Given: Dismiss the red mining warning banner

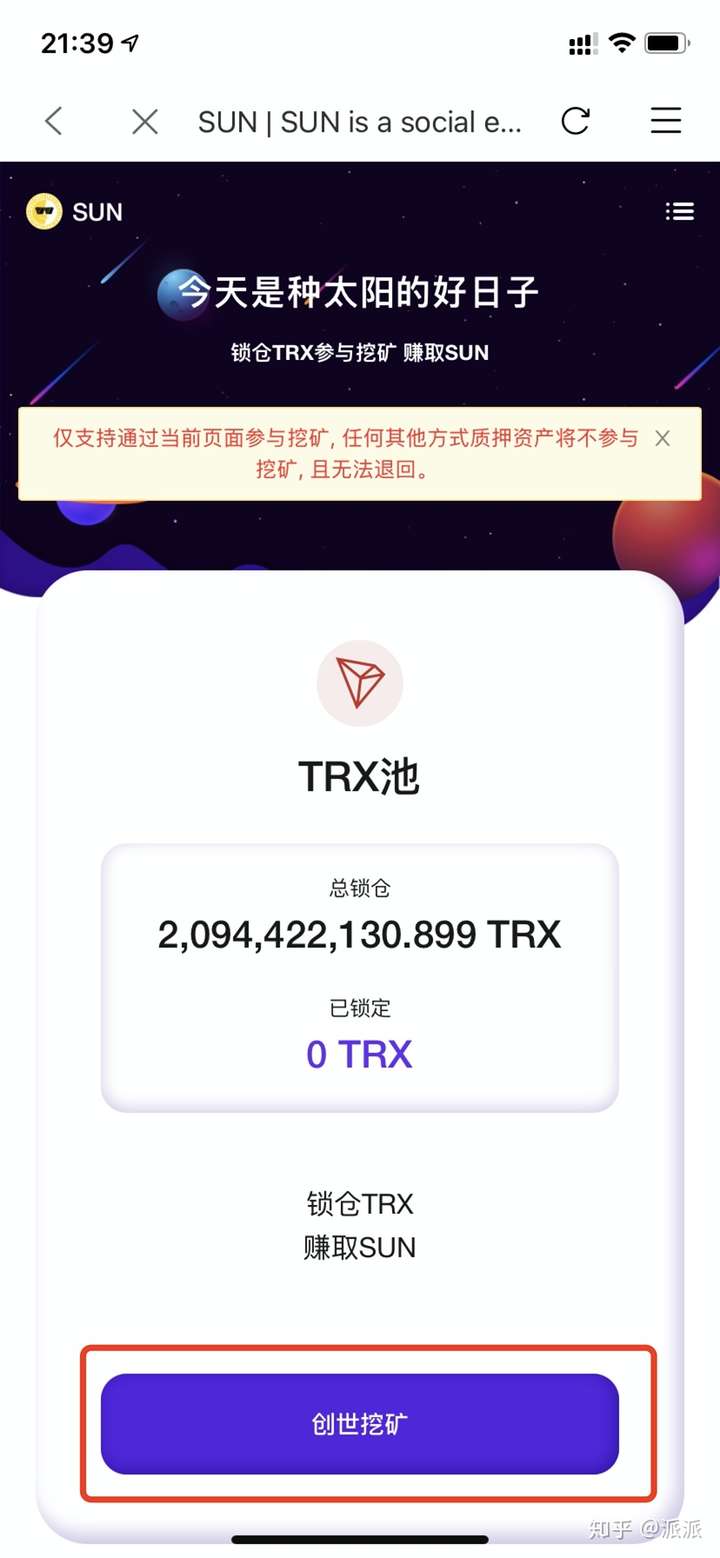Looking at the screenshot, I should pos(662,438).
